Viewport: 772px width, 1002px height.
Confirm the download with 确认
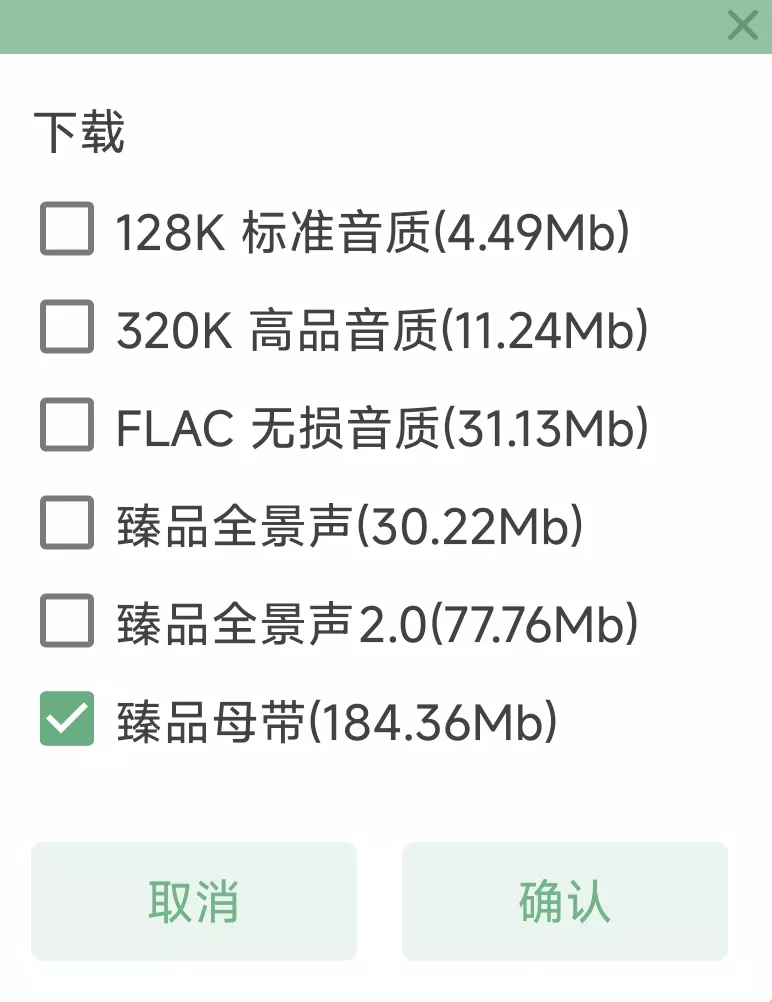tap(565, 901)
